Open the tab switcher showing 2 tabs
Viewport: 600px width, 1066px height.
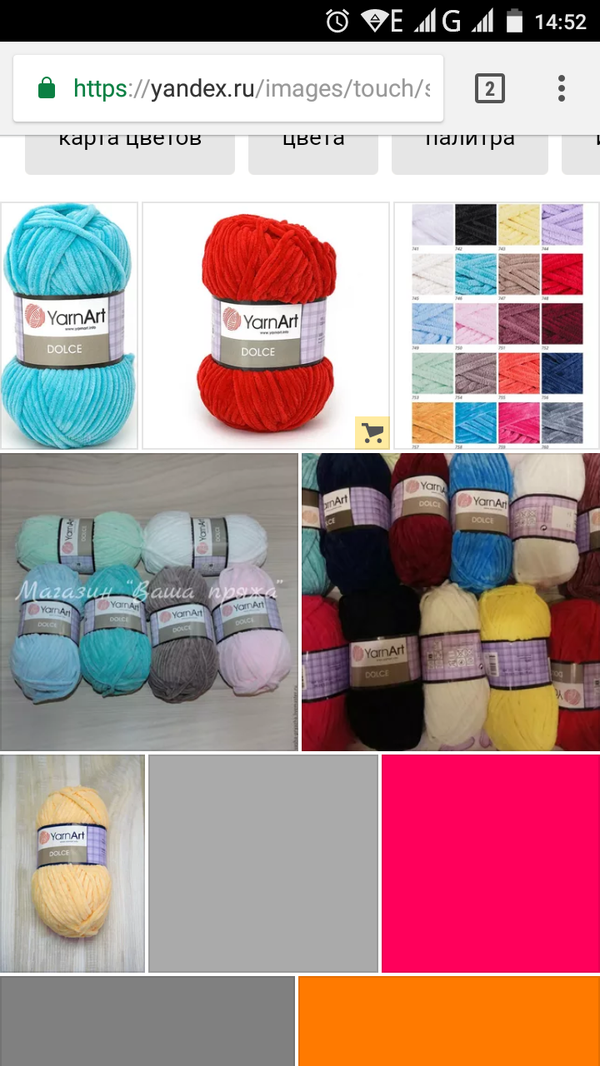point(489,89)
